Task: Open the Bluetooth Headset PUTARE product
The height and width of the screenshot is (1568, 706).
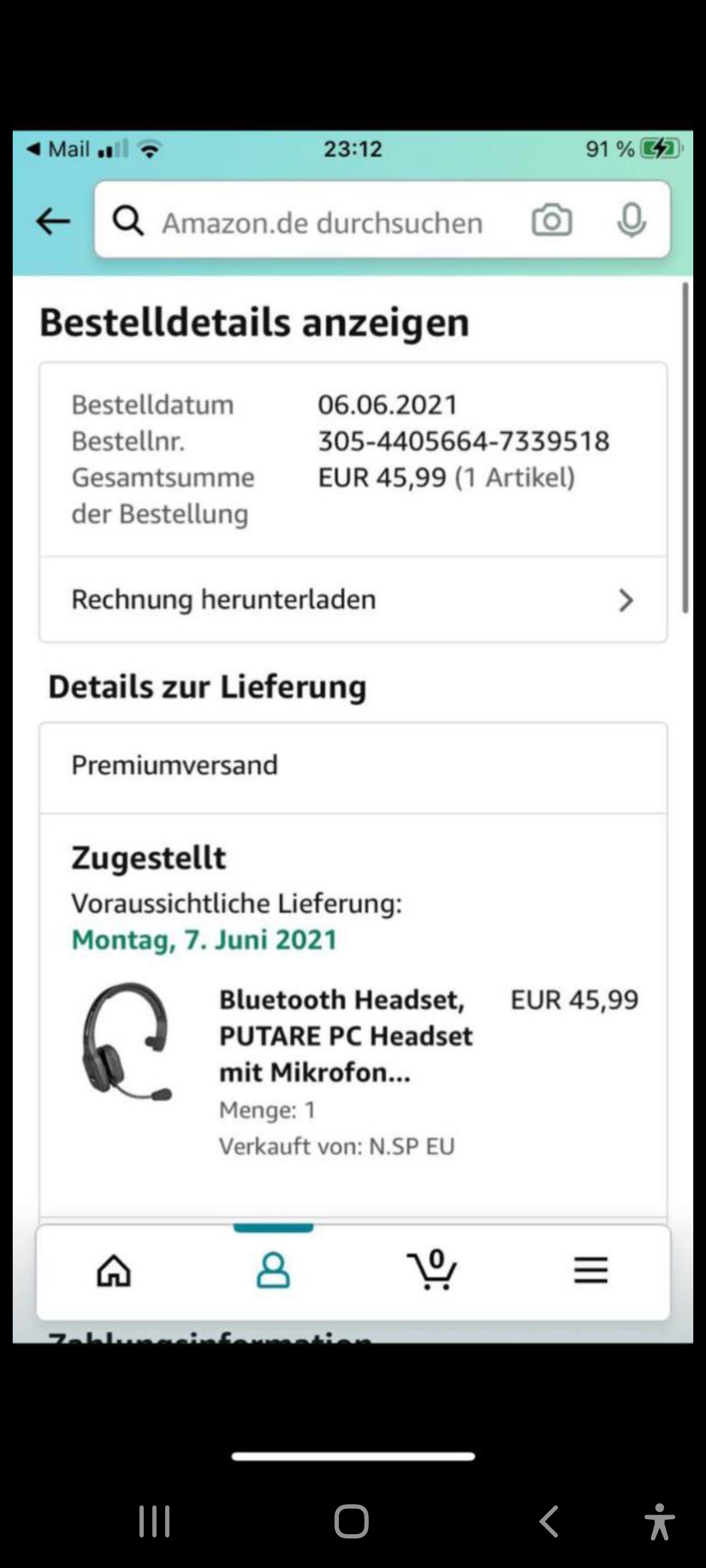Action: [345, 1035]
